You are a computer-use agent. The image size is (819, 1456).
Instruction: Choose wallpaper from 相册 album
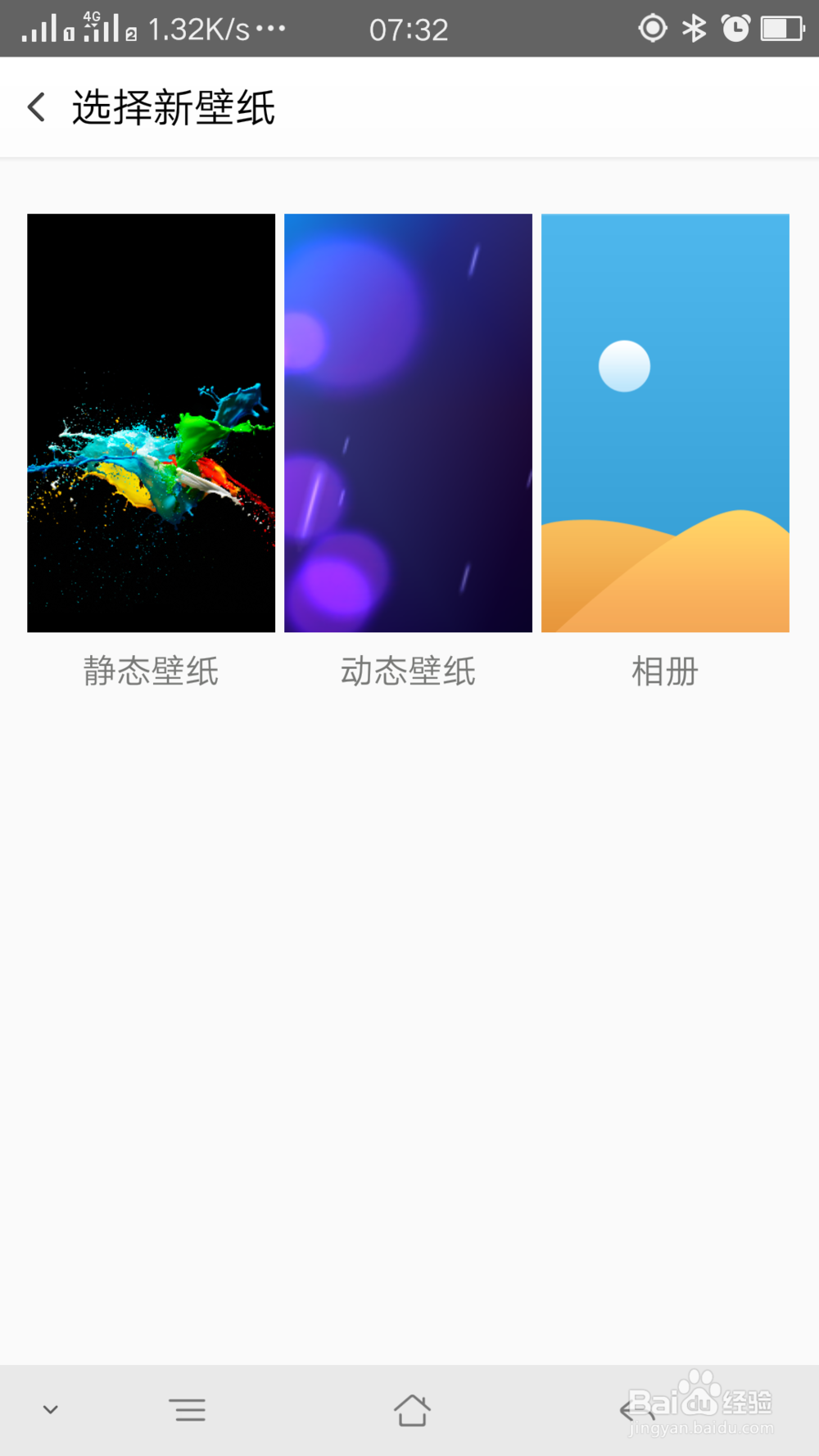(x=665, y=423)
